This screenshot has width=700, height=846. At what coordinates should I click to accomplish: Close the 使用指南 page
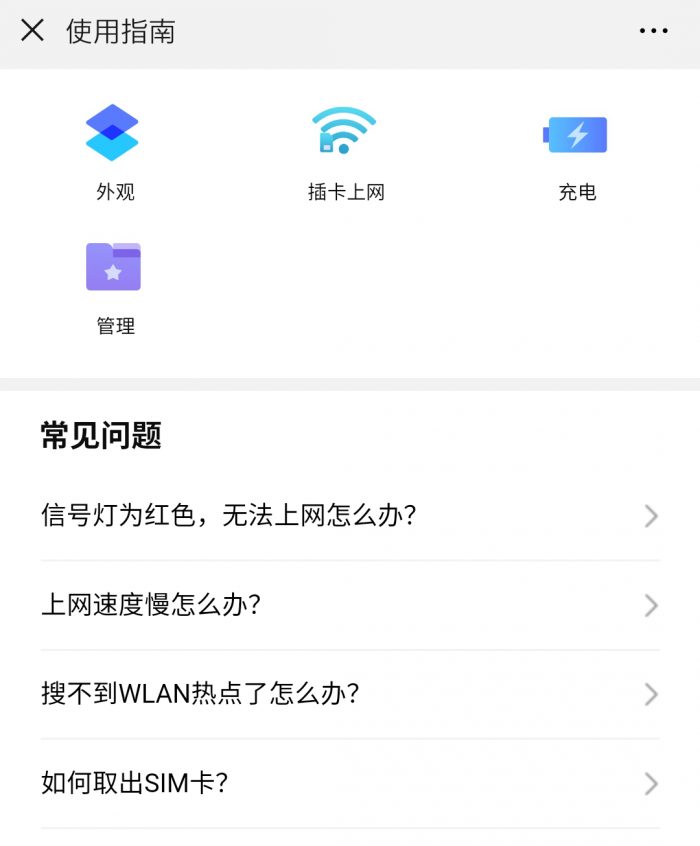33,31
